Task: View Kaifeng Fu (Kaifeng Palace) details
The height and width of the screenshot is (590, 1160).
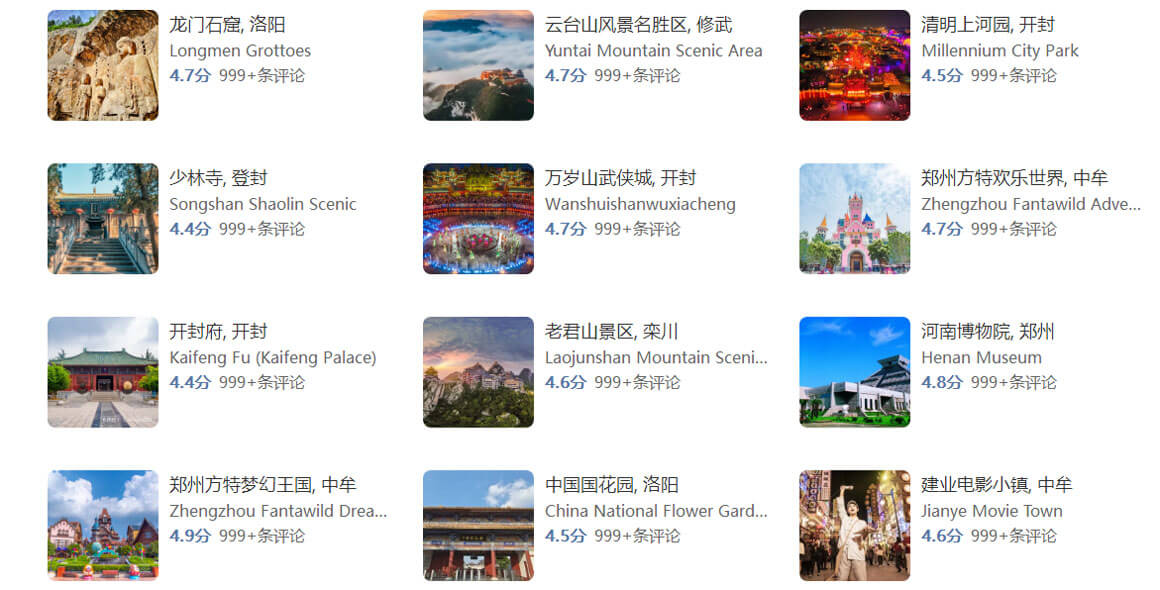Action: [x=272, y=357]
